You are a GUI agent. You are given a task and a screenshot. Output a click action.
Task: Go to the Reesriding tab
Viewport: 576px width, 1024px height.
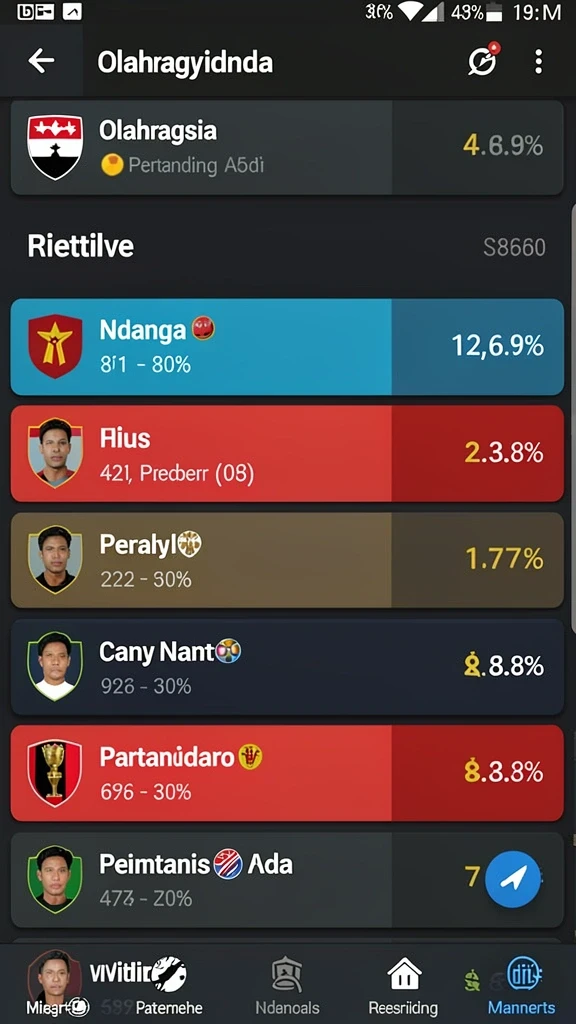pyautogui.click(x=403, y=986)
